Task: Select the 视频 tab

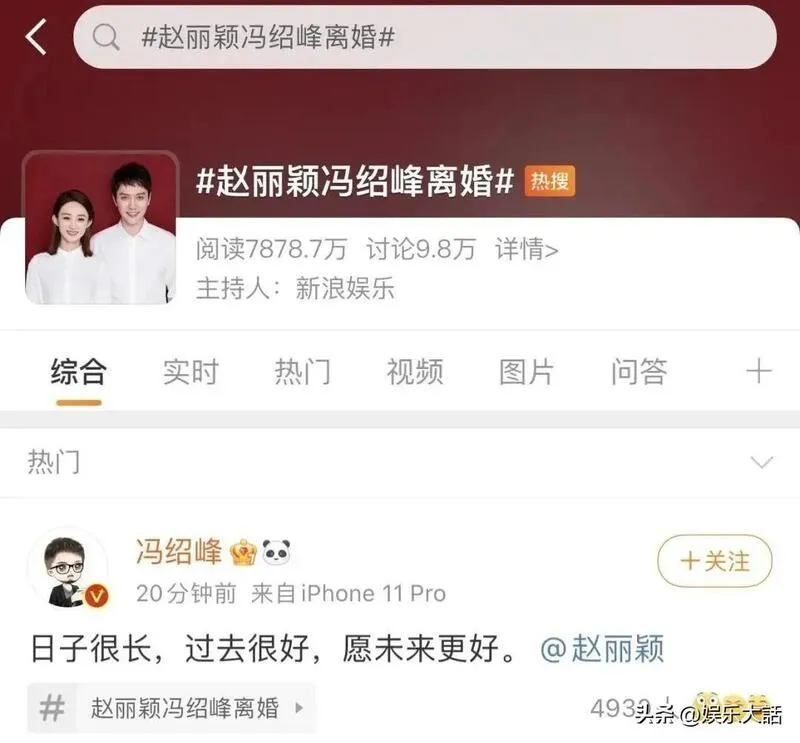Action: point(414,373)
